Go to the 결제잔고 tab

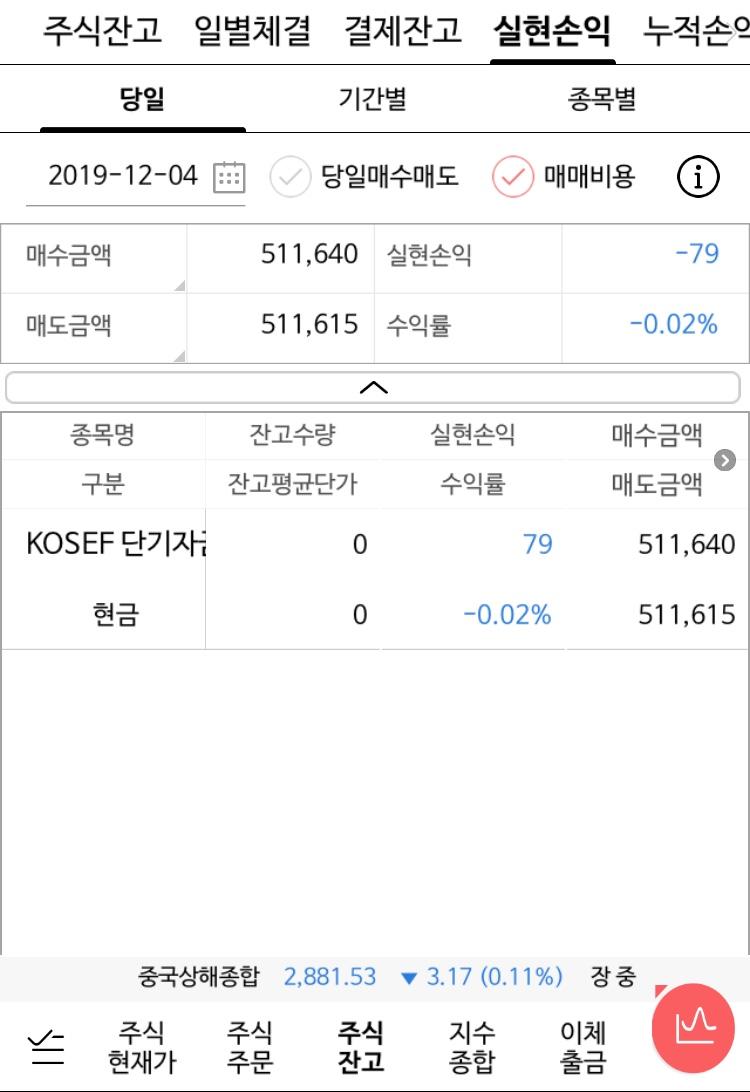point(403,31)
